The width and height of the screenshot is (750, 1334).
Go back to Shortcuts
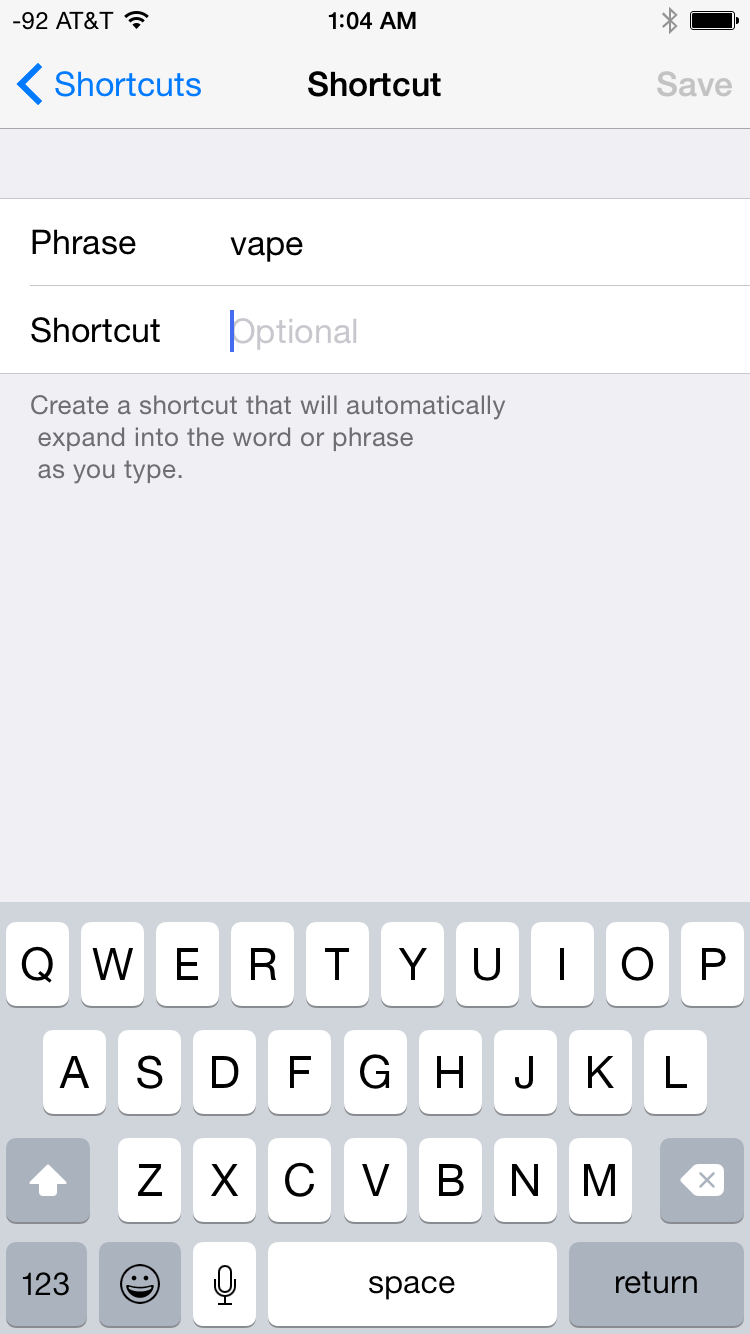pyautogui.click(x=109, y=85)
